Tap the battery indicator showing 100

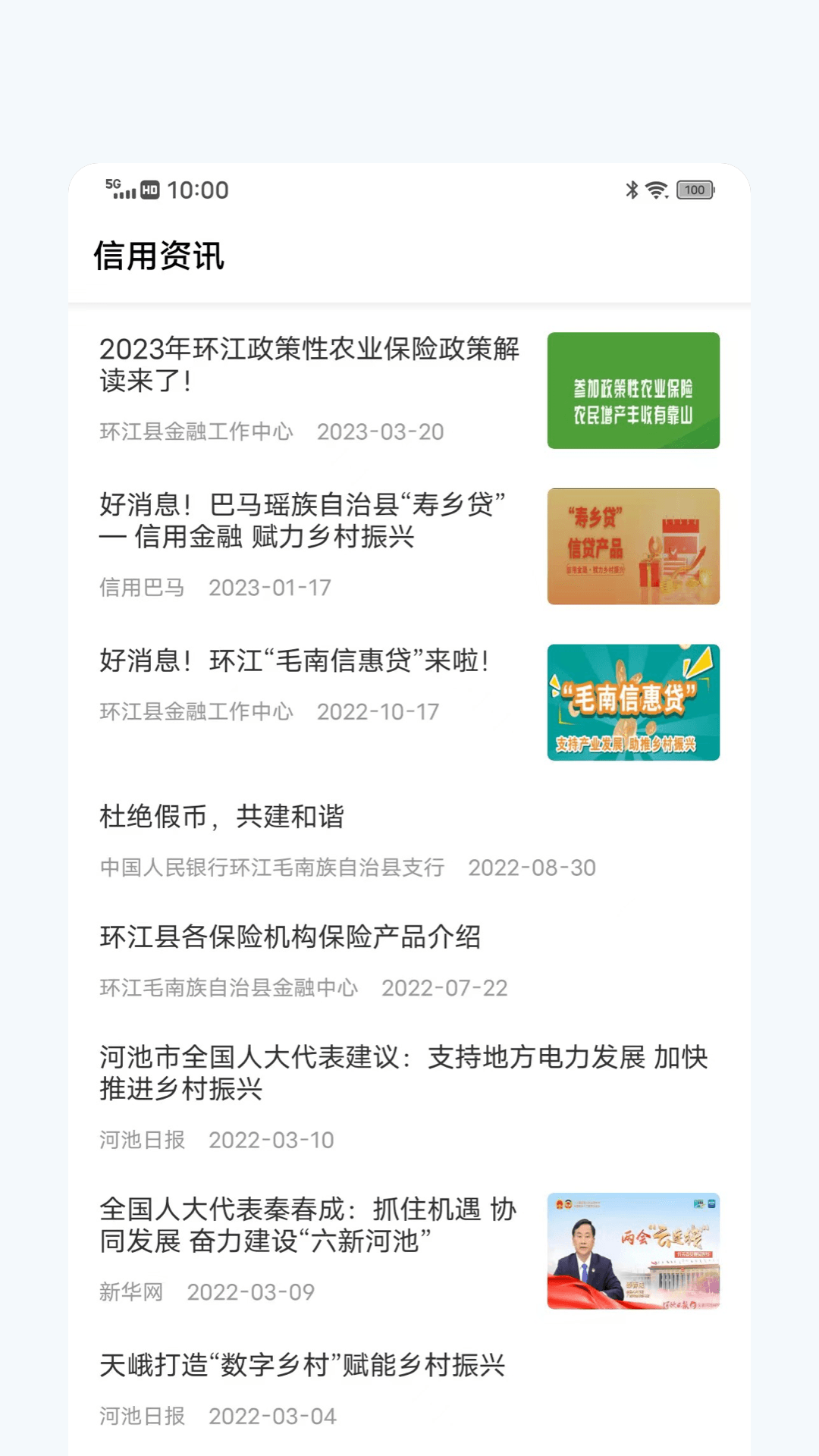coord(695,190)
